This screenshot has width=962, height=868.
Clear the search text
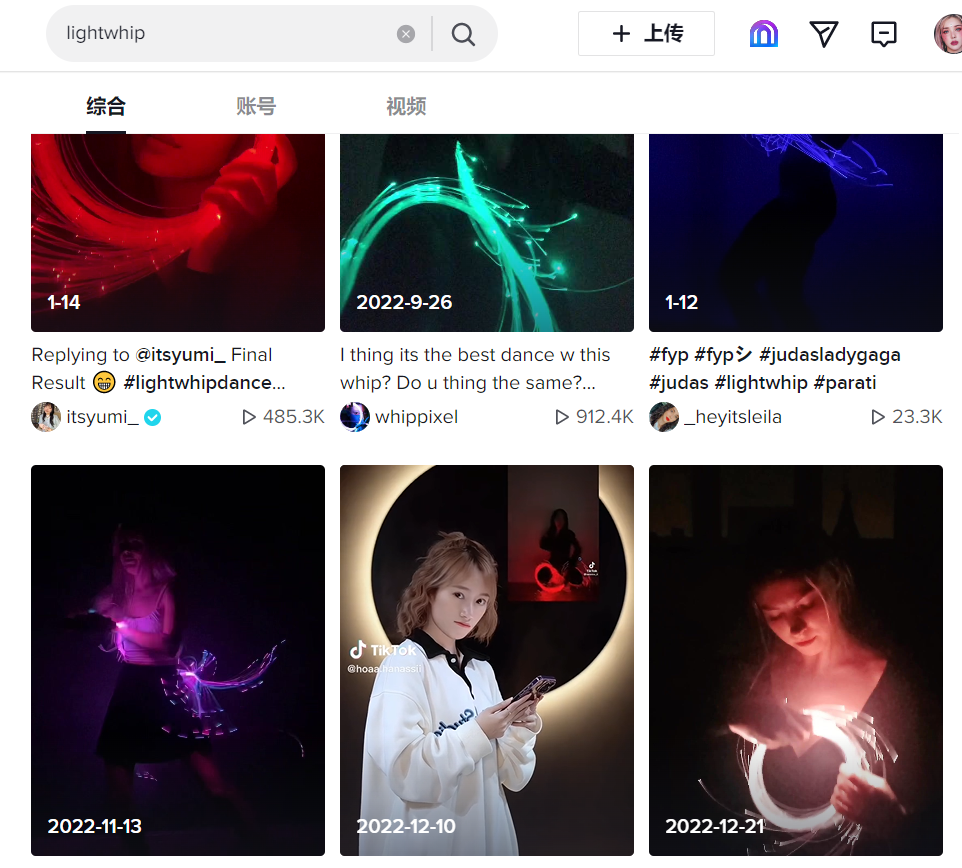(x=406, y=34)
